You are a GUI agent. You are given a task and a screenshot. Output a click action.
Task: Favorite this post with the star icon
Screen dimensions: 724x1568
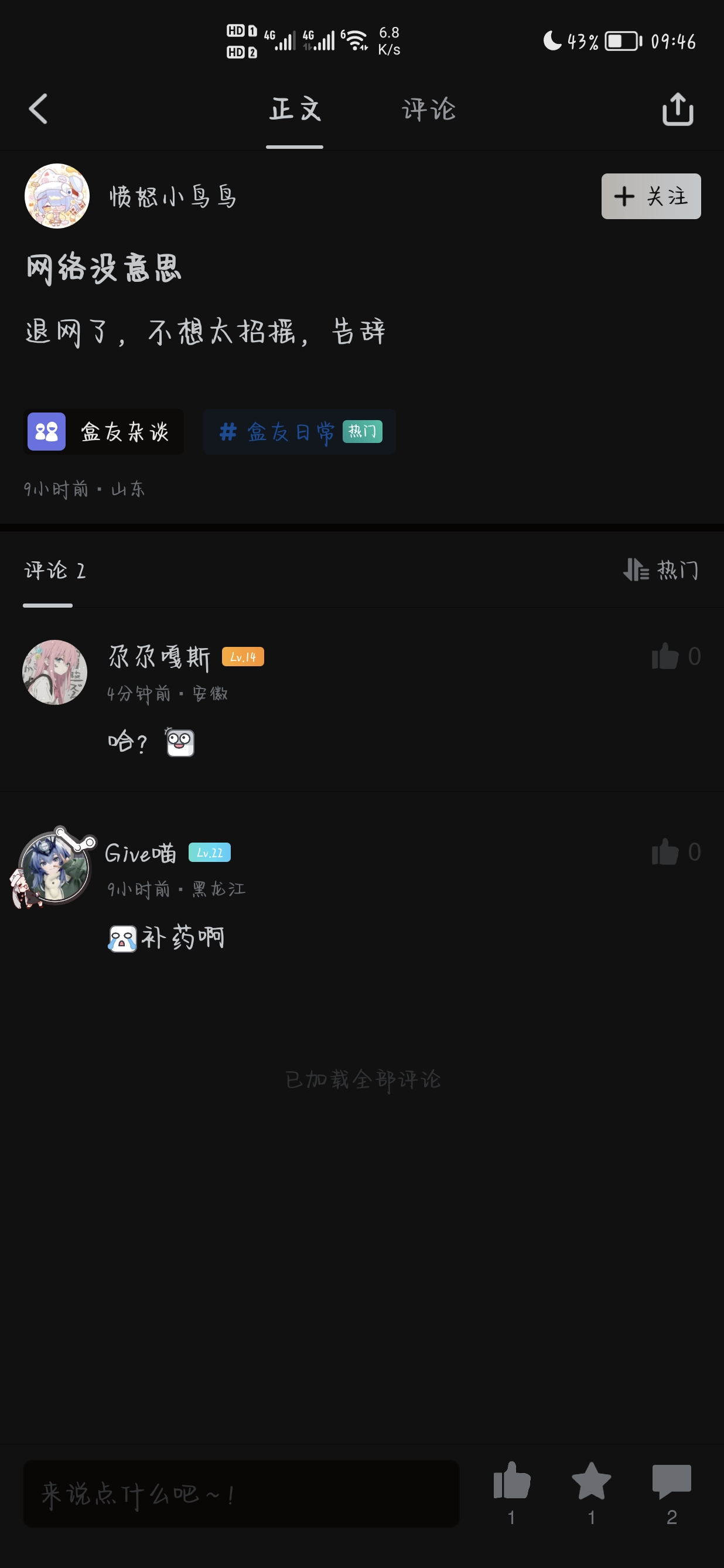[592, 1481]
